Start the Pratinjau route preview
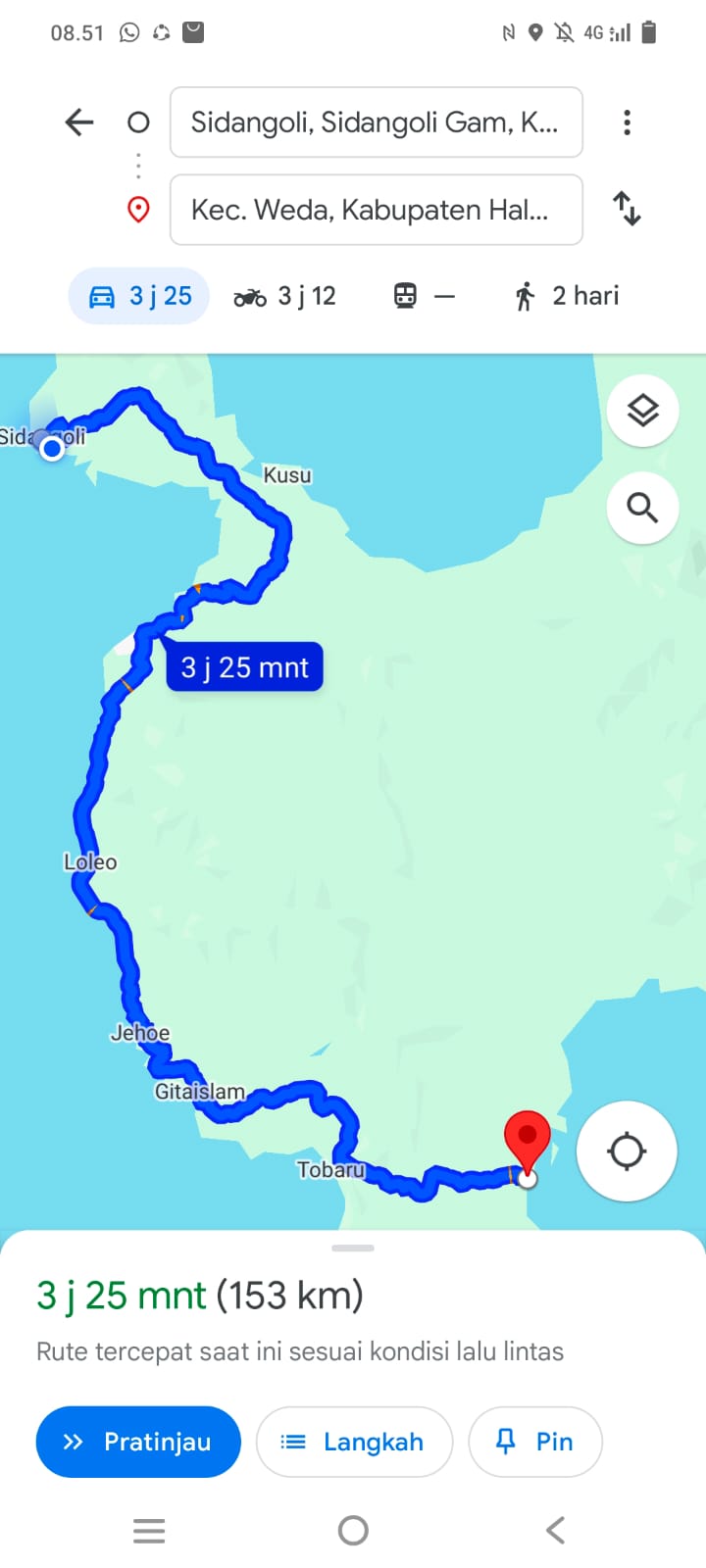This screenshot has width=706, height=1568. 138,1442
